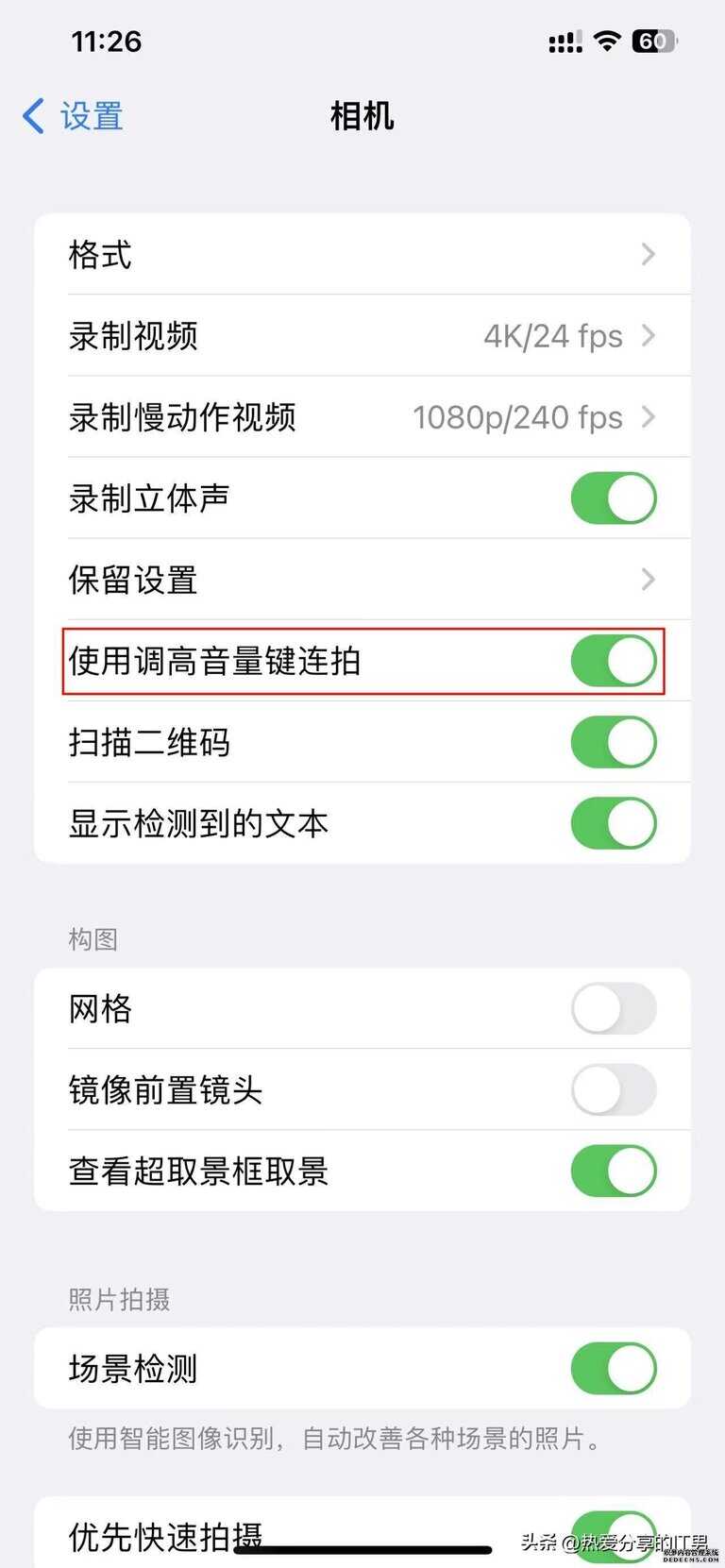Open 保留设置
Viewport: 725px width, 1568px height.
tap(362, 579)
